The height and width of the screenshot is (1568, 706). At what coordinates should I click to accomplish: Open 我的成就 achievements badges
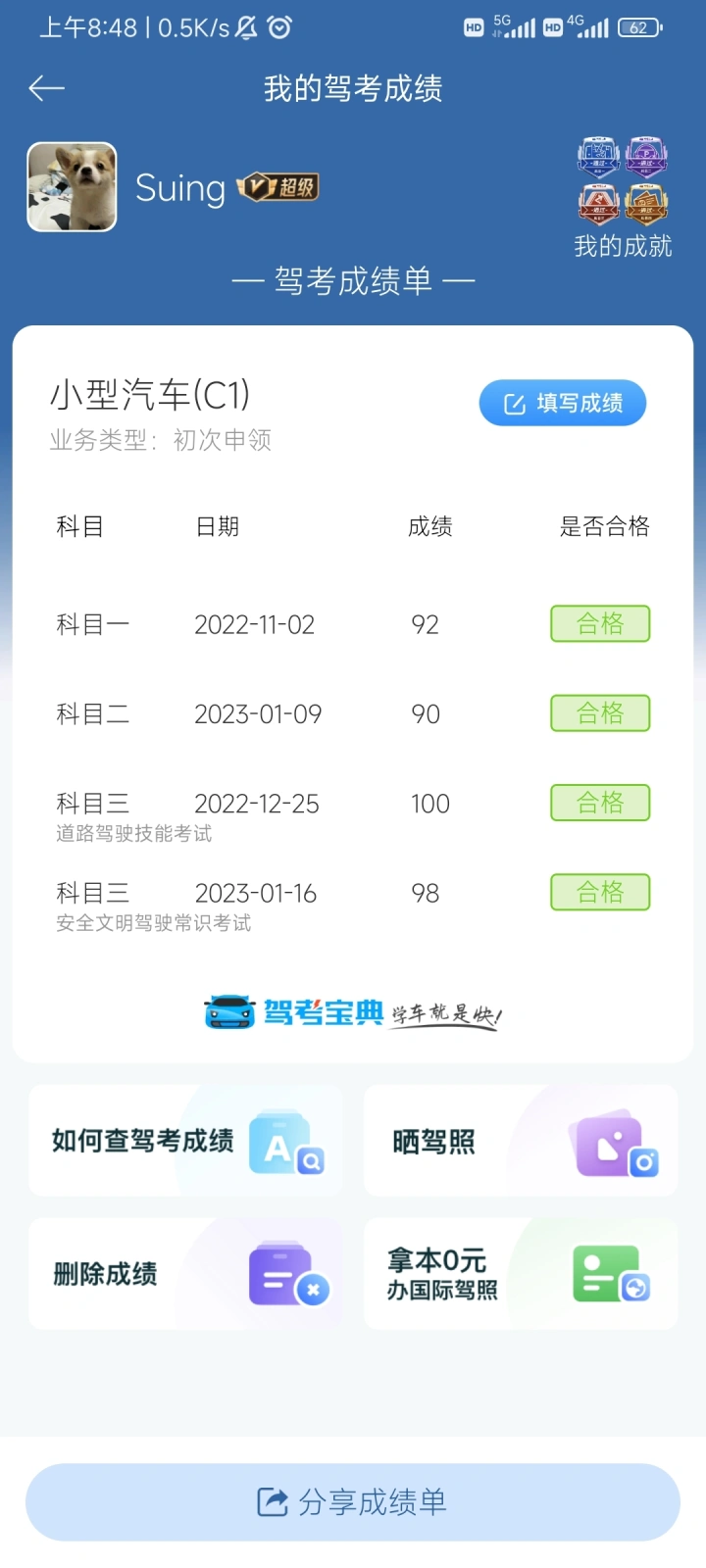(623, 196)
